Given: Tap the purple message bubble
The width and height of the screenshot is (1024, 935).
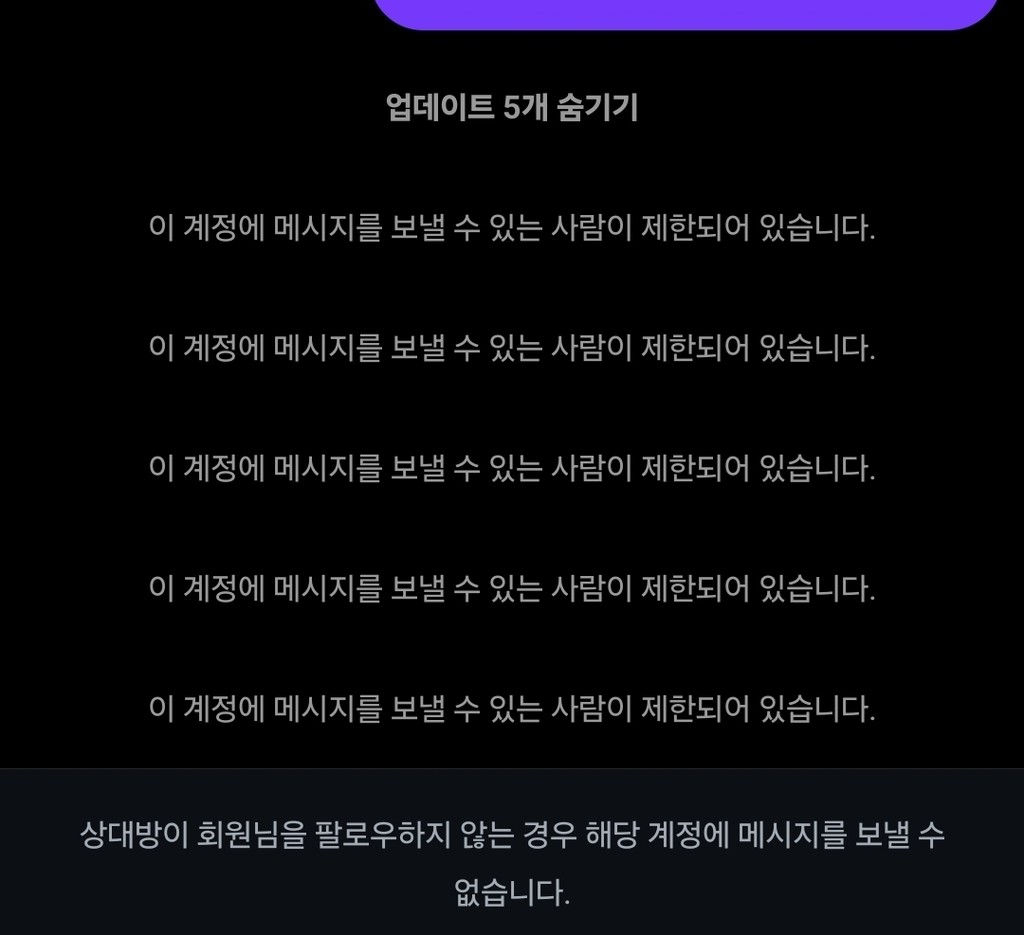Looking at the screenshot, I should [686, 13].
